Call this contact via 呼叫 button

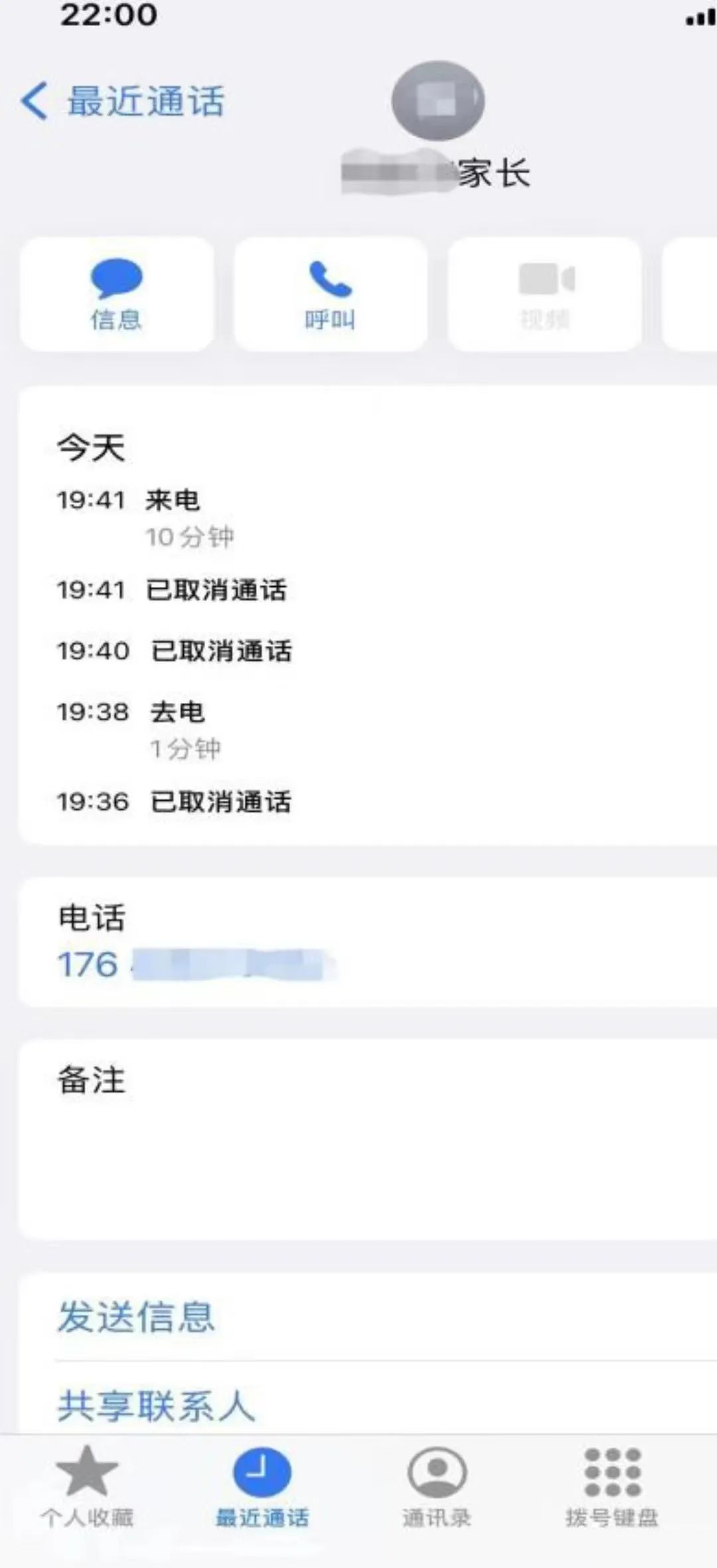(330, 294)
